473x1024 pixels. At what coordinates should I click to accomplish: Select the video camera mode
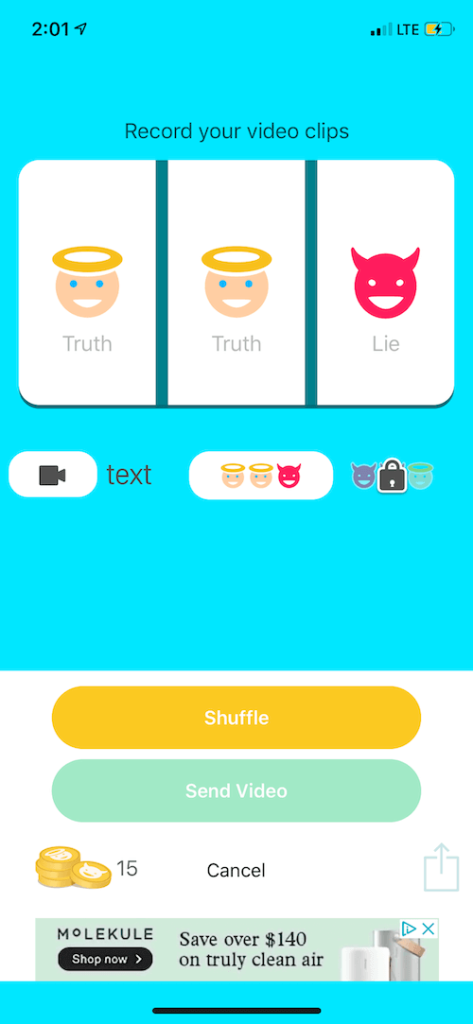click(x=53, y=475)
